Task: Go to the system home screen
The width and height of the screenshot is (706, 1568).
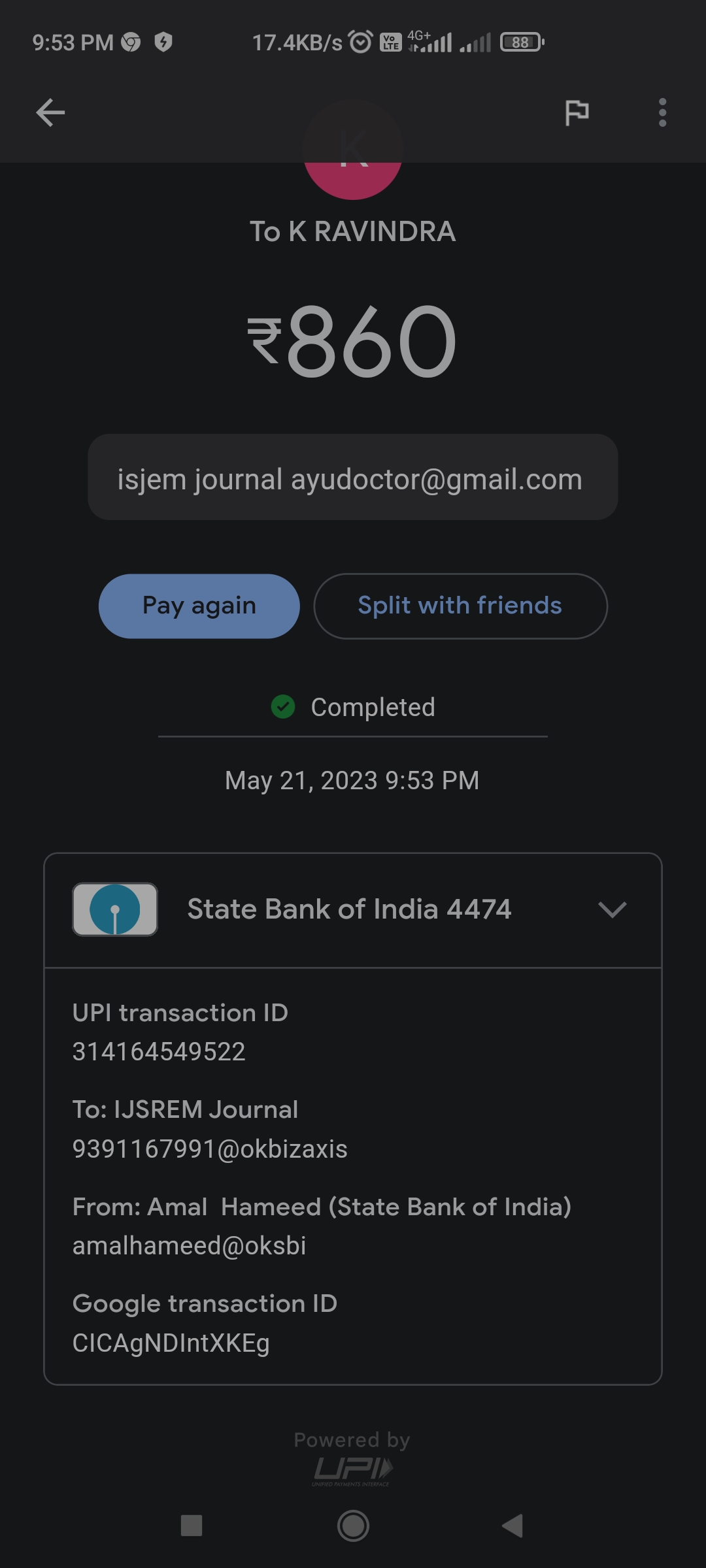Action: [x=353, y=1526]
